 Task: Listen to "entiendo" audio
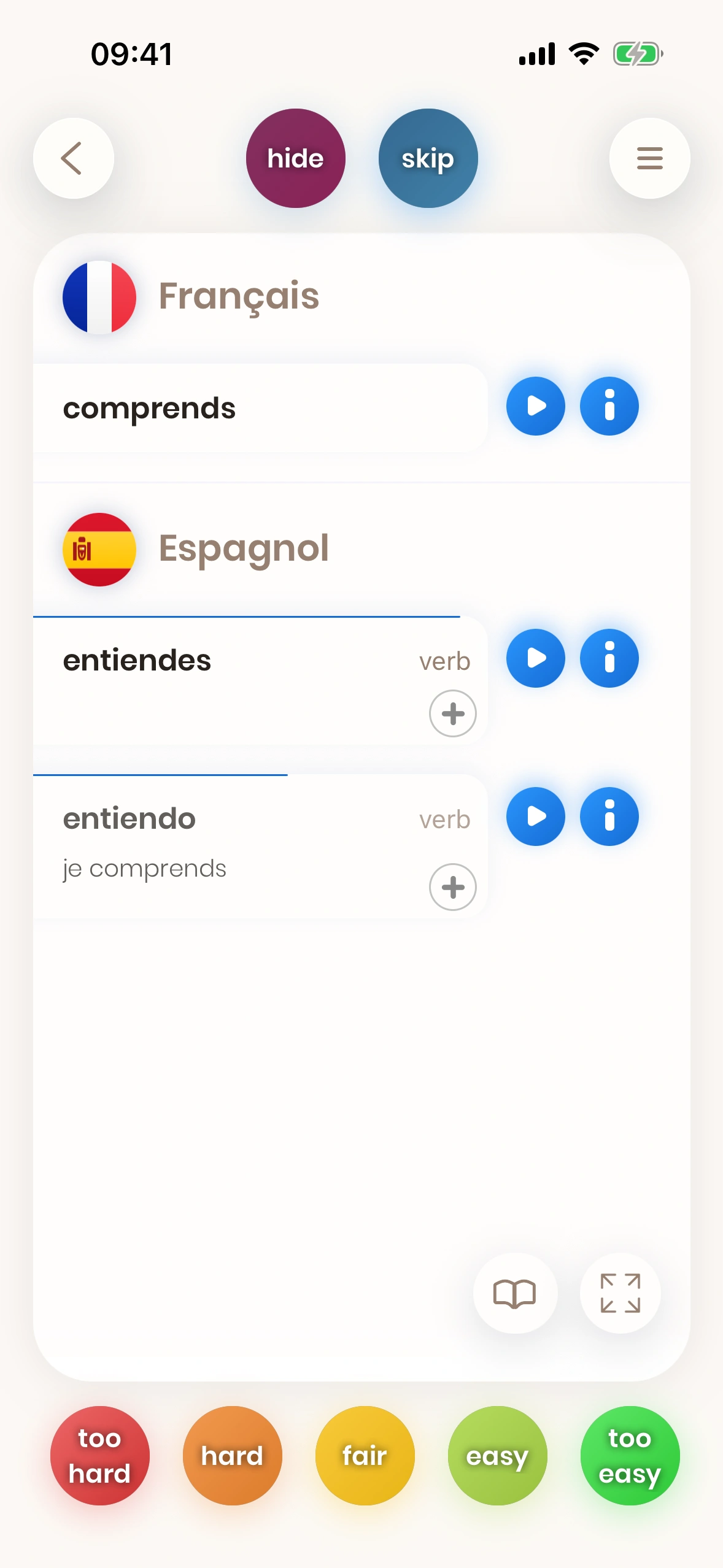click(535, 817)
